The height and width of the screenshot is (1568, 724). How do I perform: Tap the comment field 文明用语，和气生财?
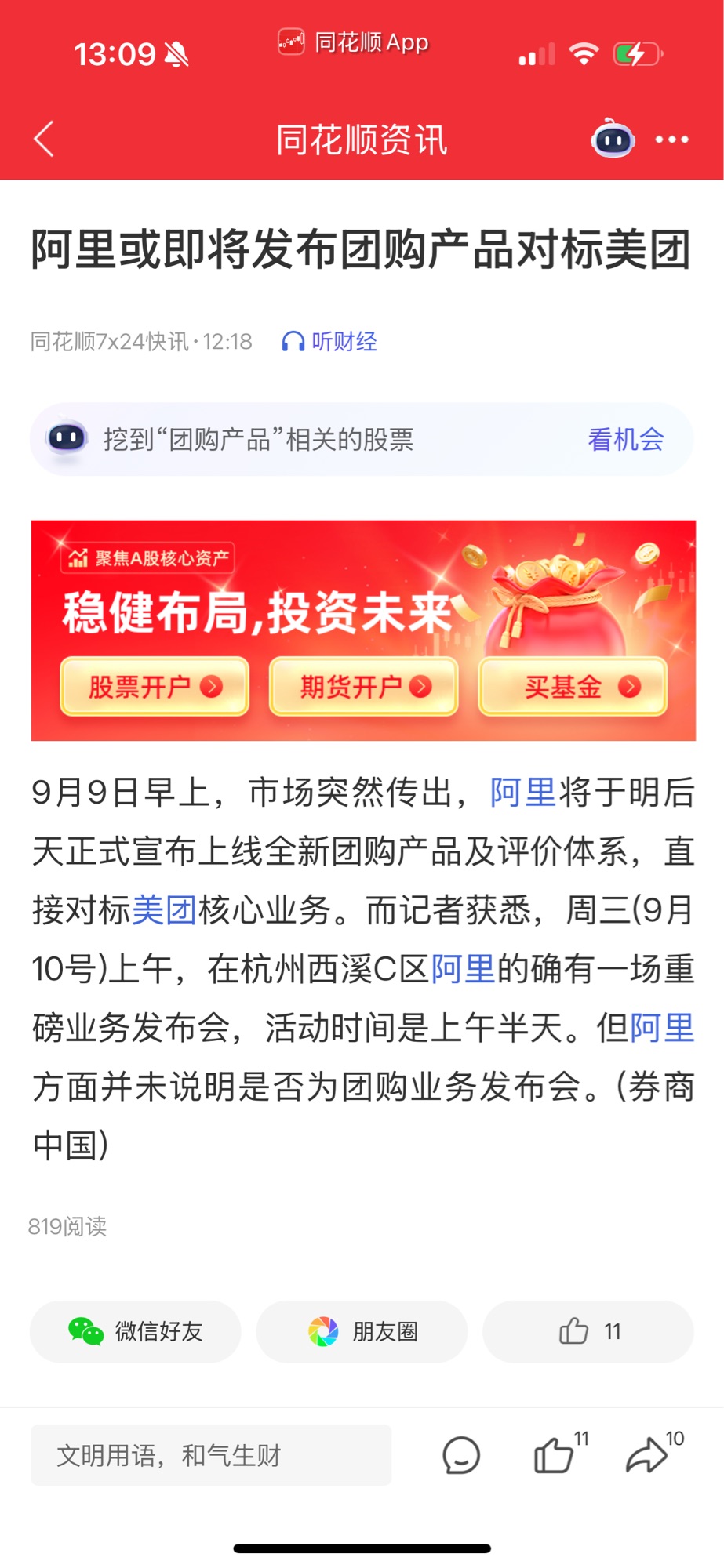[211, 1455]
